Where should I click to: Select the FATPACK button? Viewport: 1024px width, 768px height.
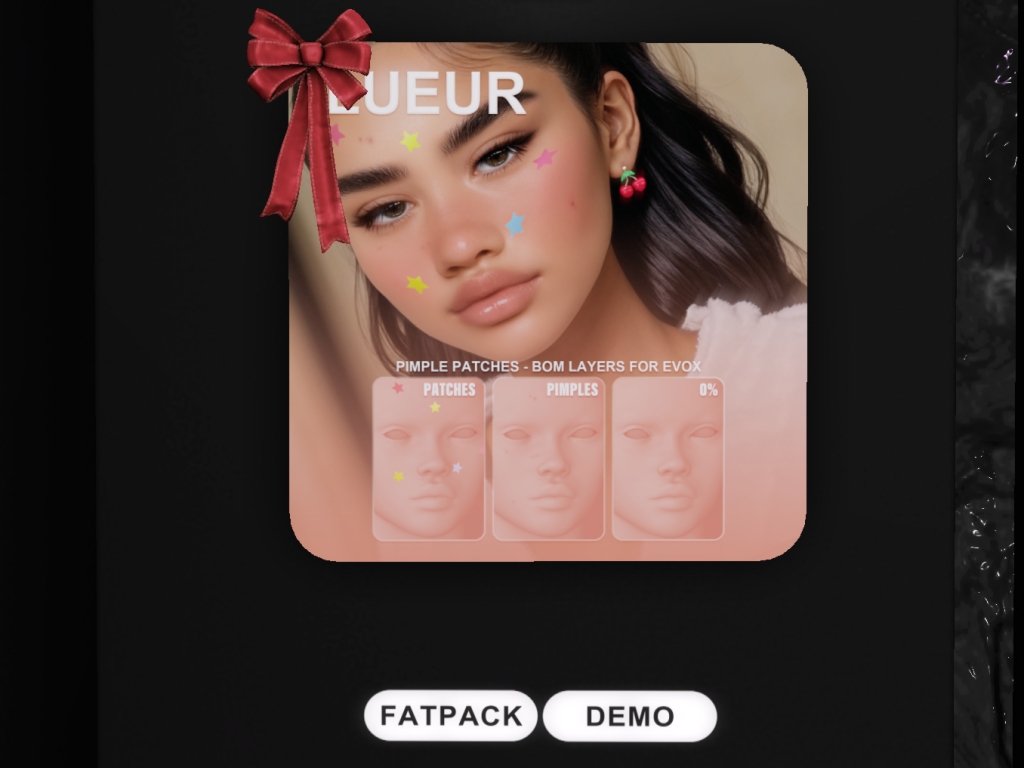pos(451,716)
